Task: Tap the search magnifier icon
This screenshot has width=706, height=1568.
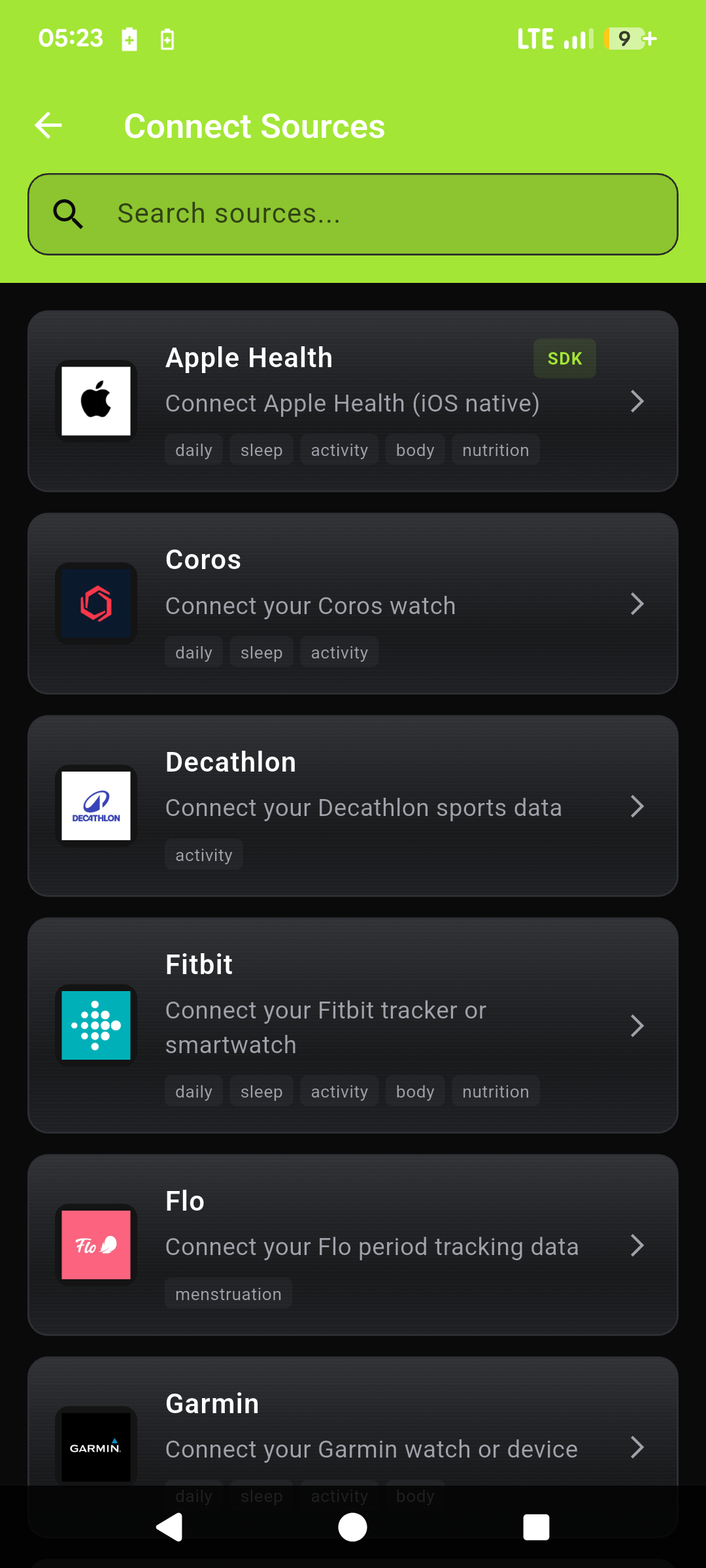Action: [x=69, y=214]
